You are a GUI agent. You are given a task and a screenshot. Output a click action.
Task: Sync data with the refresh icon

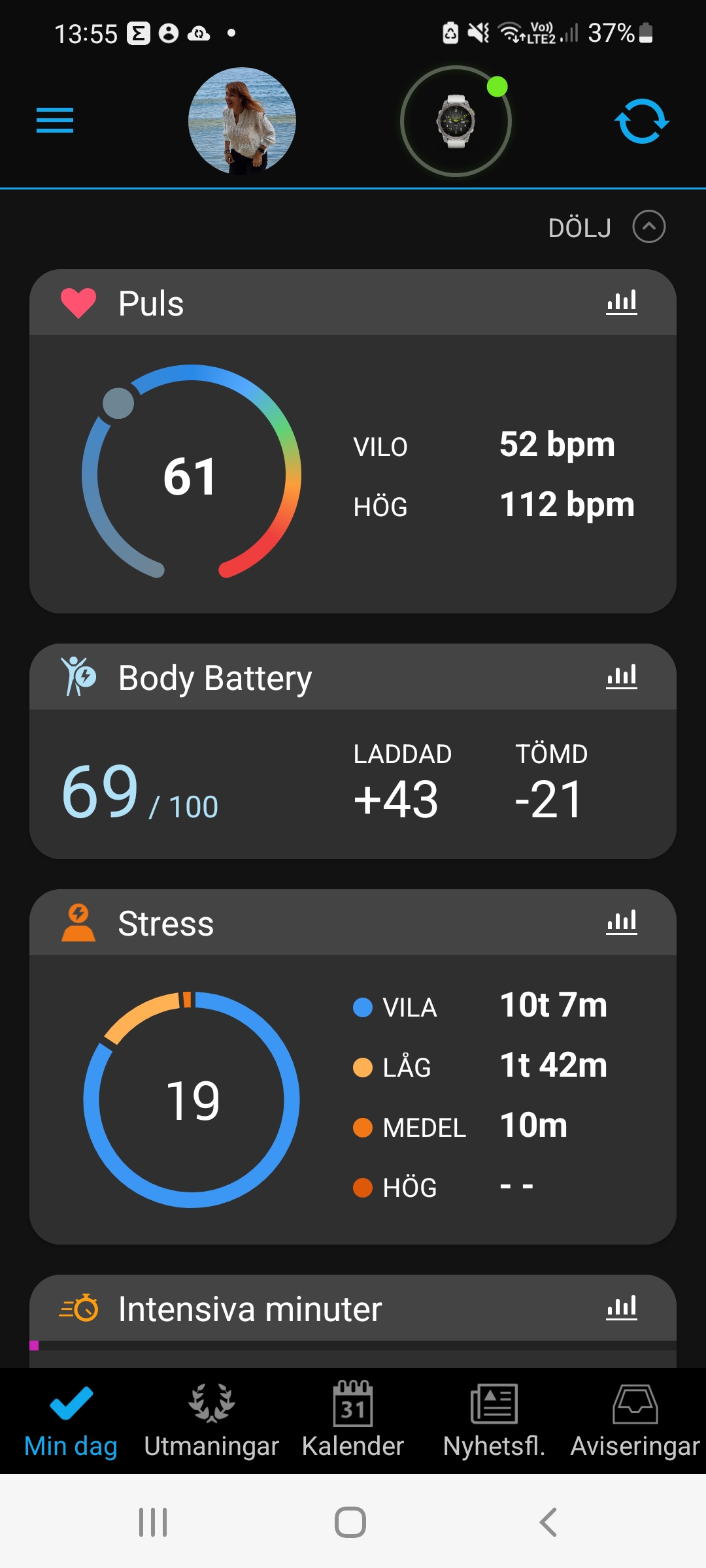[x=642, y=121]
